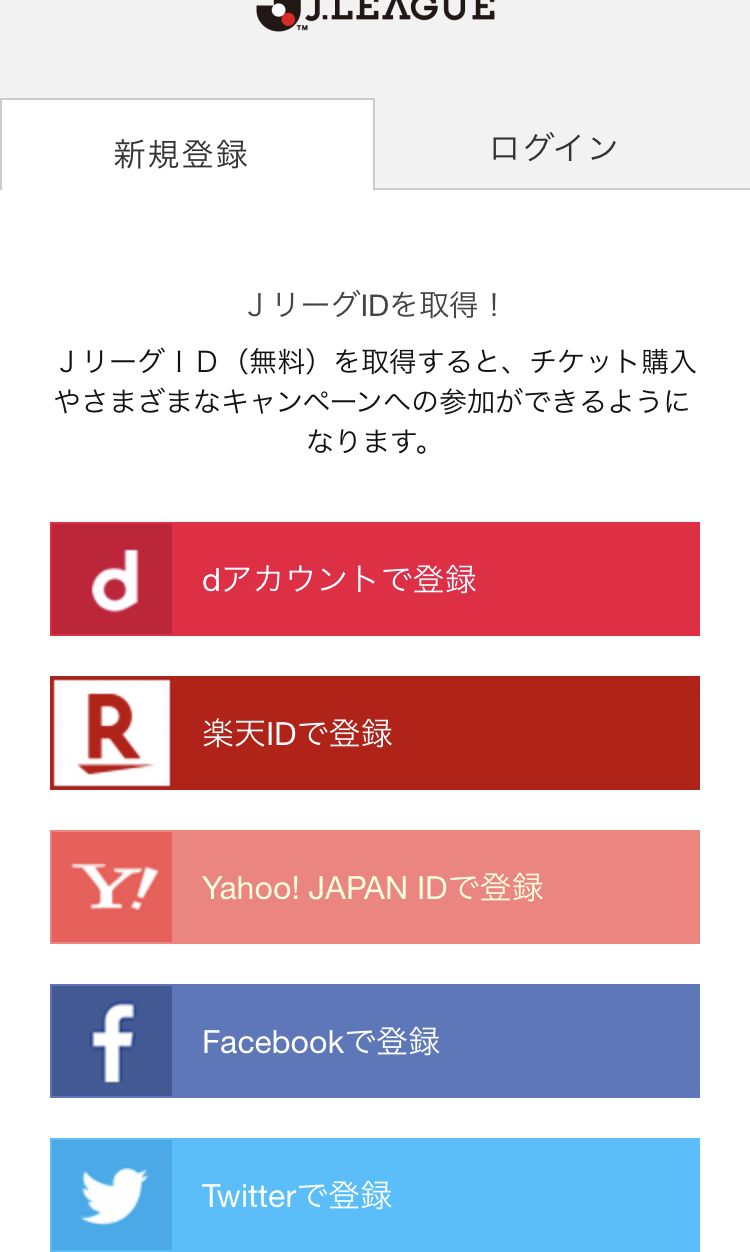The height and width of the screenshot is (1252, 750).
Task: Tap Twitterで登録 to sign up
Action: [375, 1195]
